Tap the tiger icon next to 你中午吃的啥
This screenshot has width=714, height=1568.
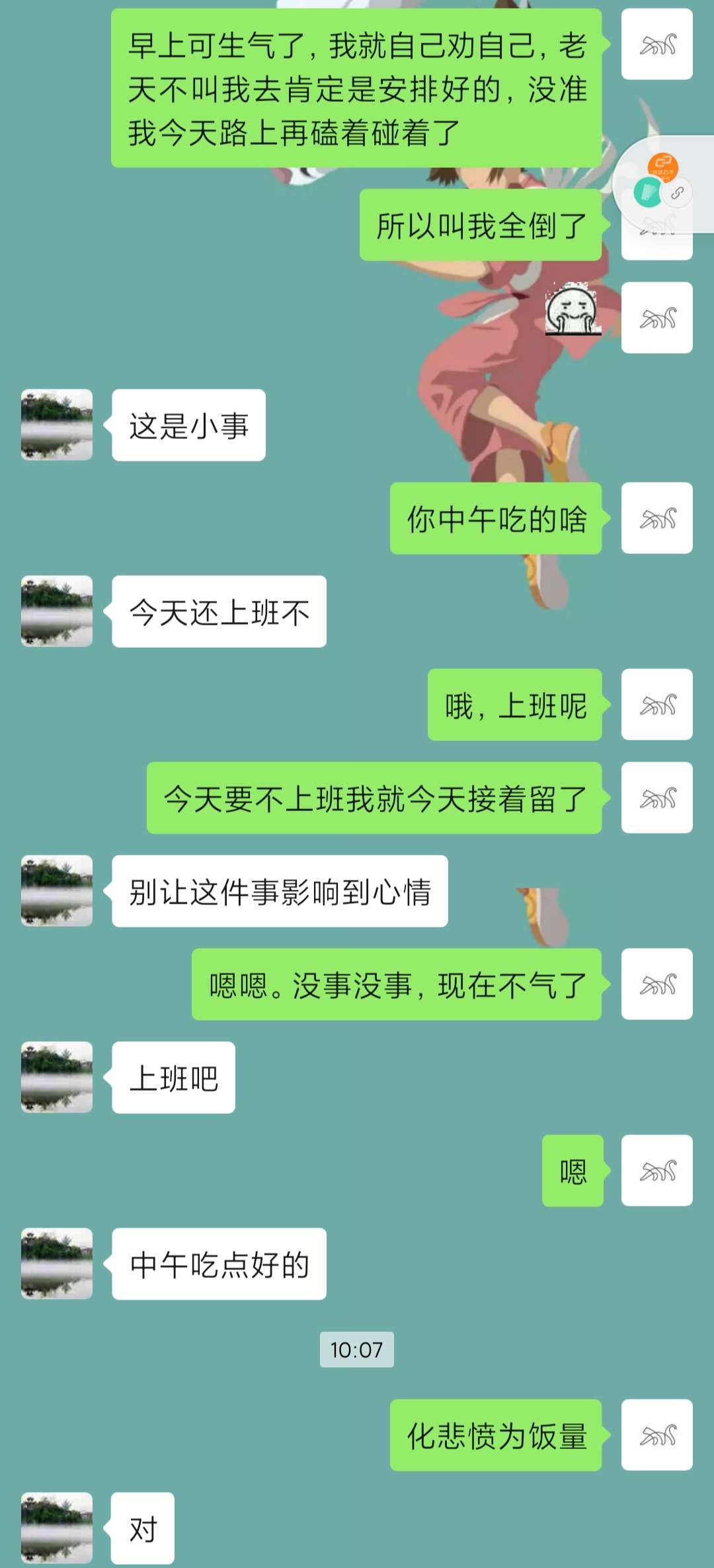click(x=658, y=521)
